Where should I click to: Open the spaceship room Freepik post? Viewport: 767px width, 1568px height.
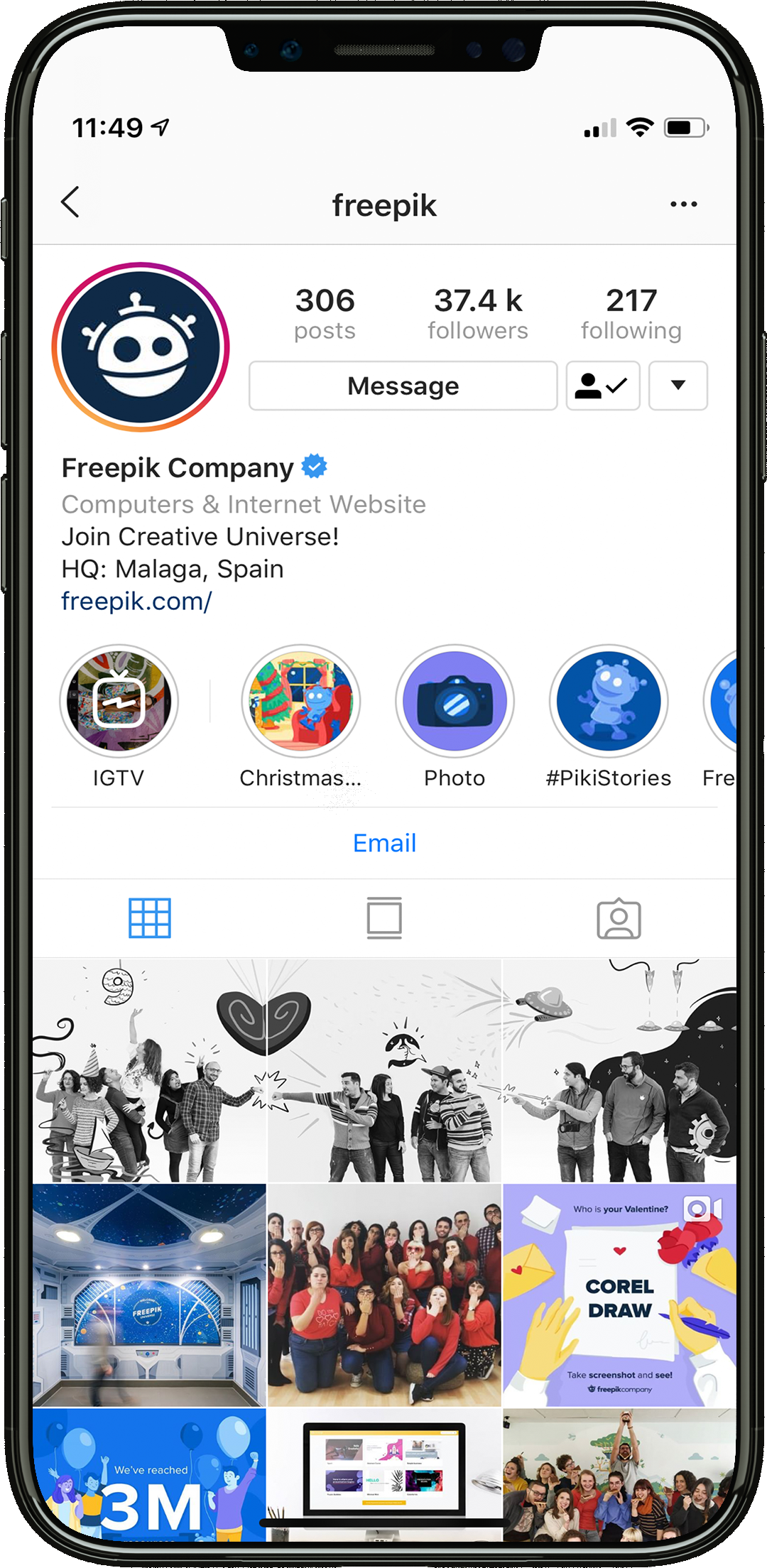(x=149, y=1295)
